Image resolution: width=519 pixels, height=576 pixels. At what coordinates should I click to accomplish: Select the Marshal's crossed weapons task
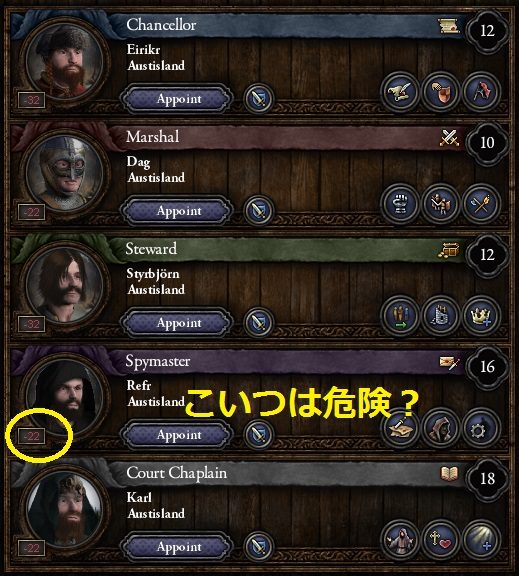tap(481, 203)
